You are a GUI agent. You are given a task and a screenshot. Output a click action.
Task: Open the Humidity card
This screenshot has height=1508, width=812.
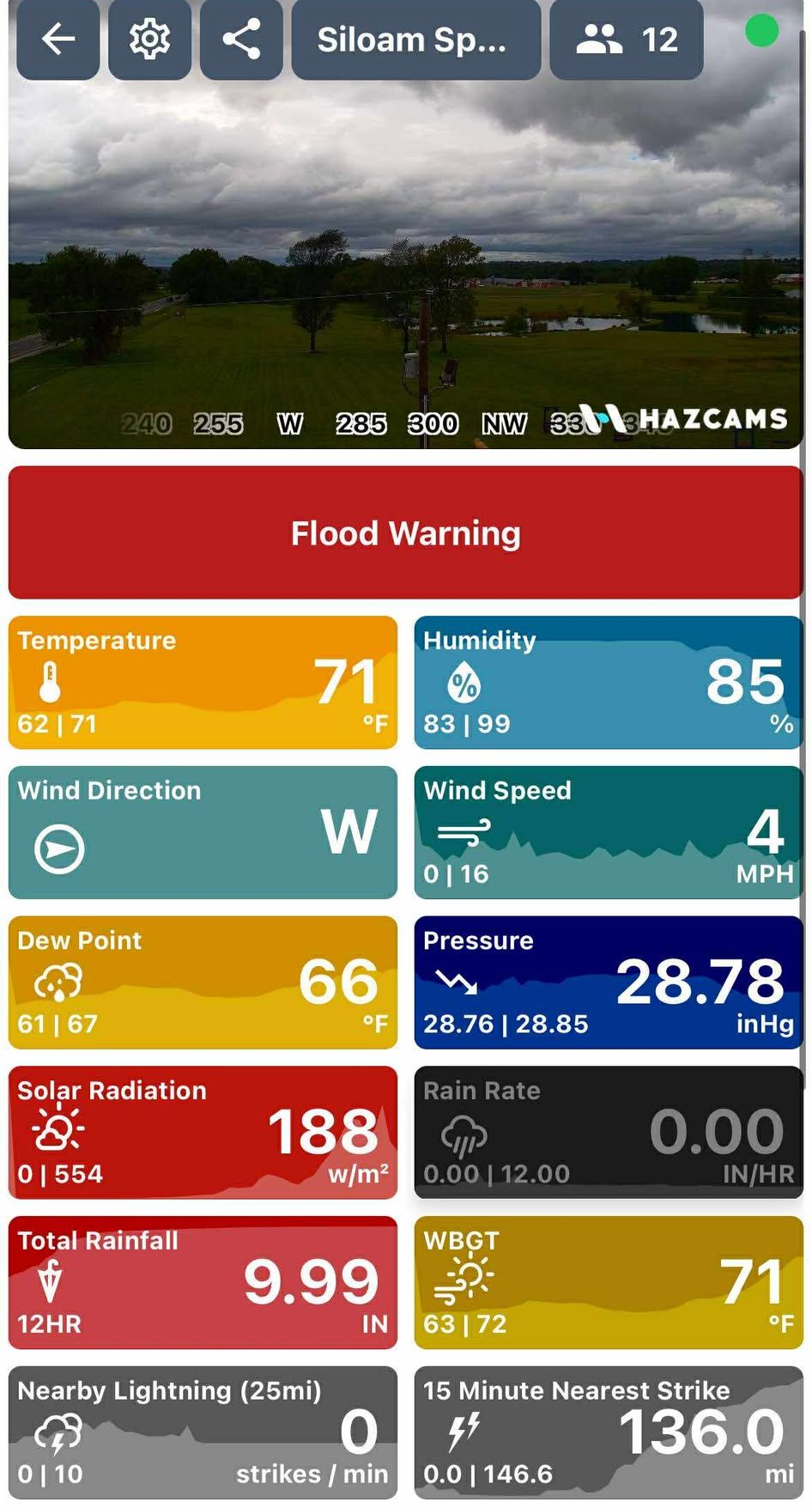(609, 682)
